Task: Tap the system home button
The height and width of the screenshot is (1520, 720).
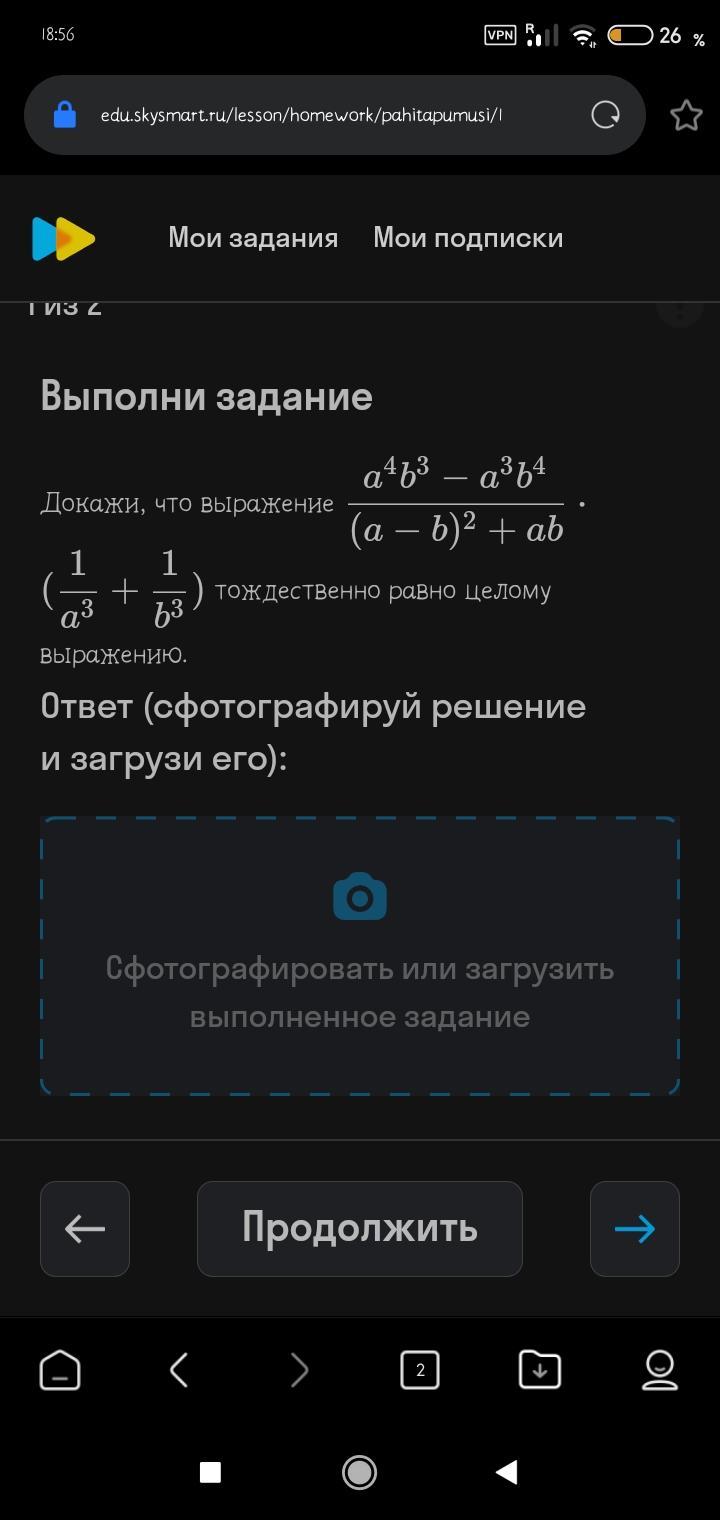Action: (359, 1471)
